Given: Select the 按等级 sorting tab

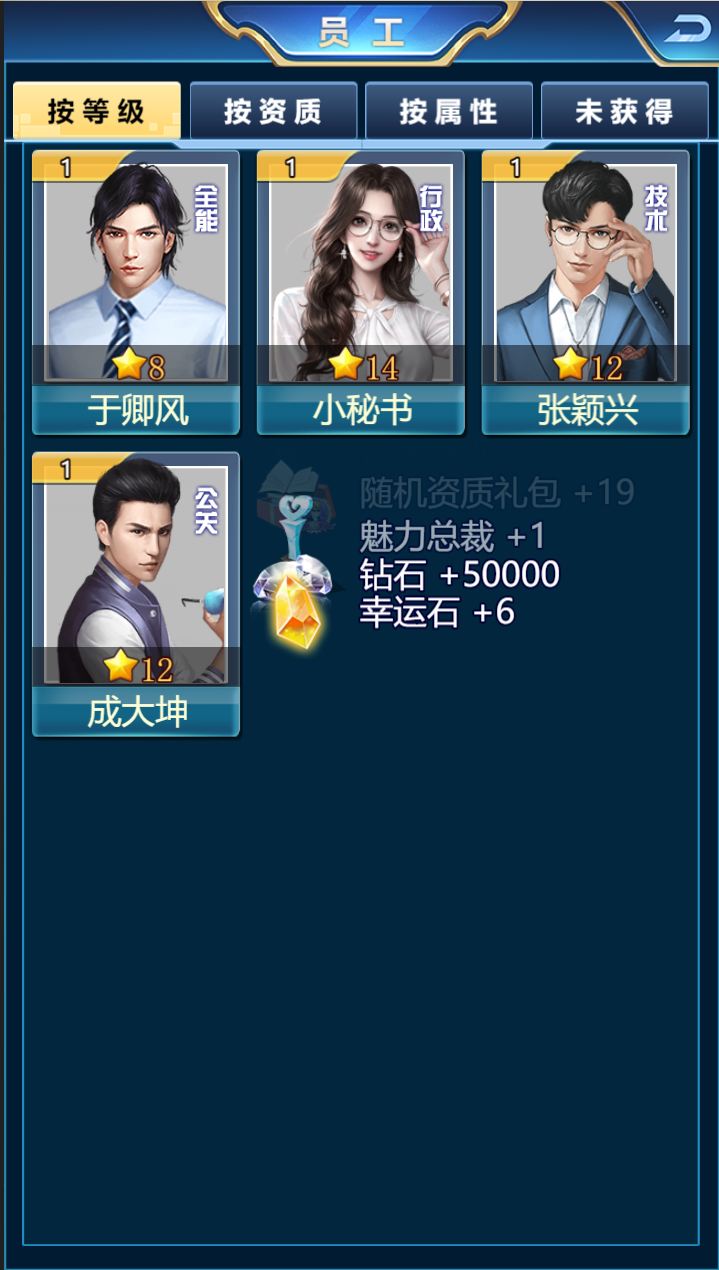Looking at the screenshot, I should point(97,111).
